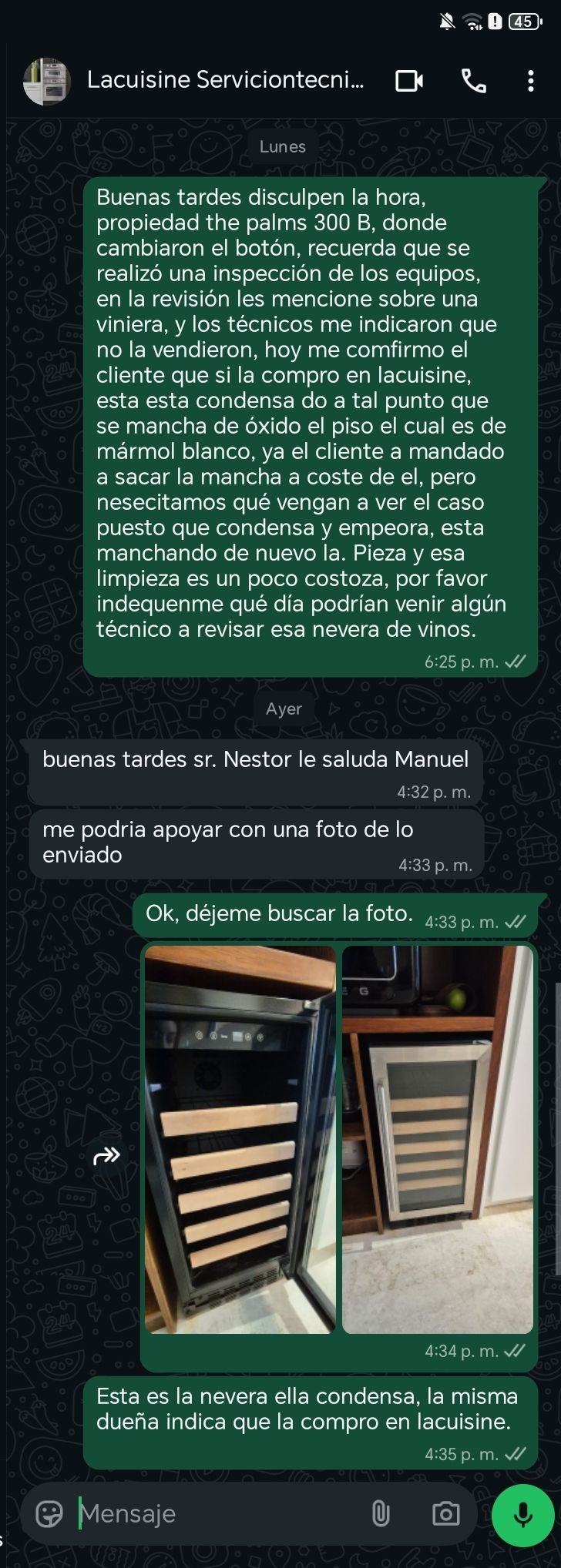Open the open wine fridge photo
The height and width of the screenshot is (1568, 561).
(x=240, y=1139)
